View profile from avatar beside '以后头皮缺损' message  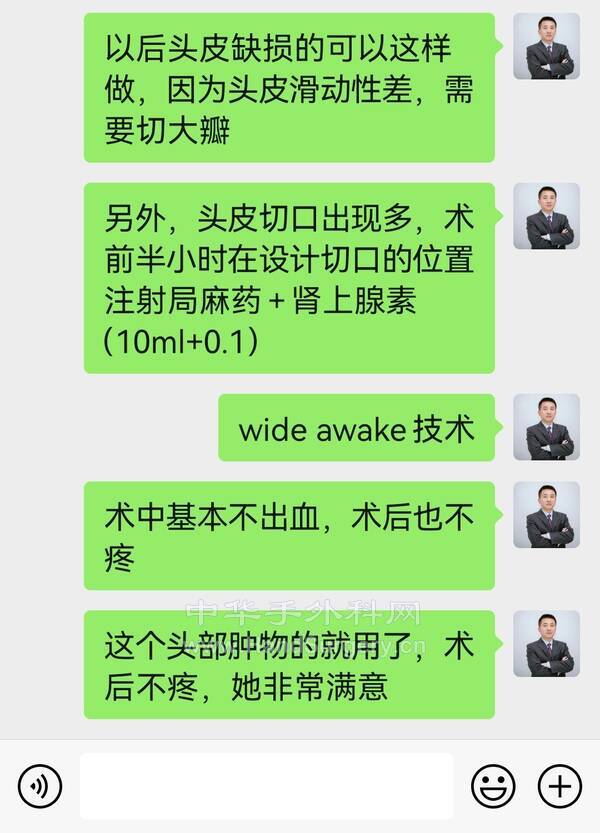[x=547, y=46]
